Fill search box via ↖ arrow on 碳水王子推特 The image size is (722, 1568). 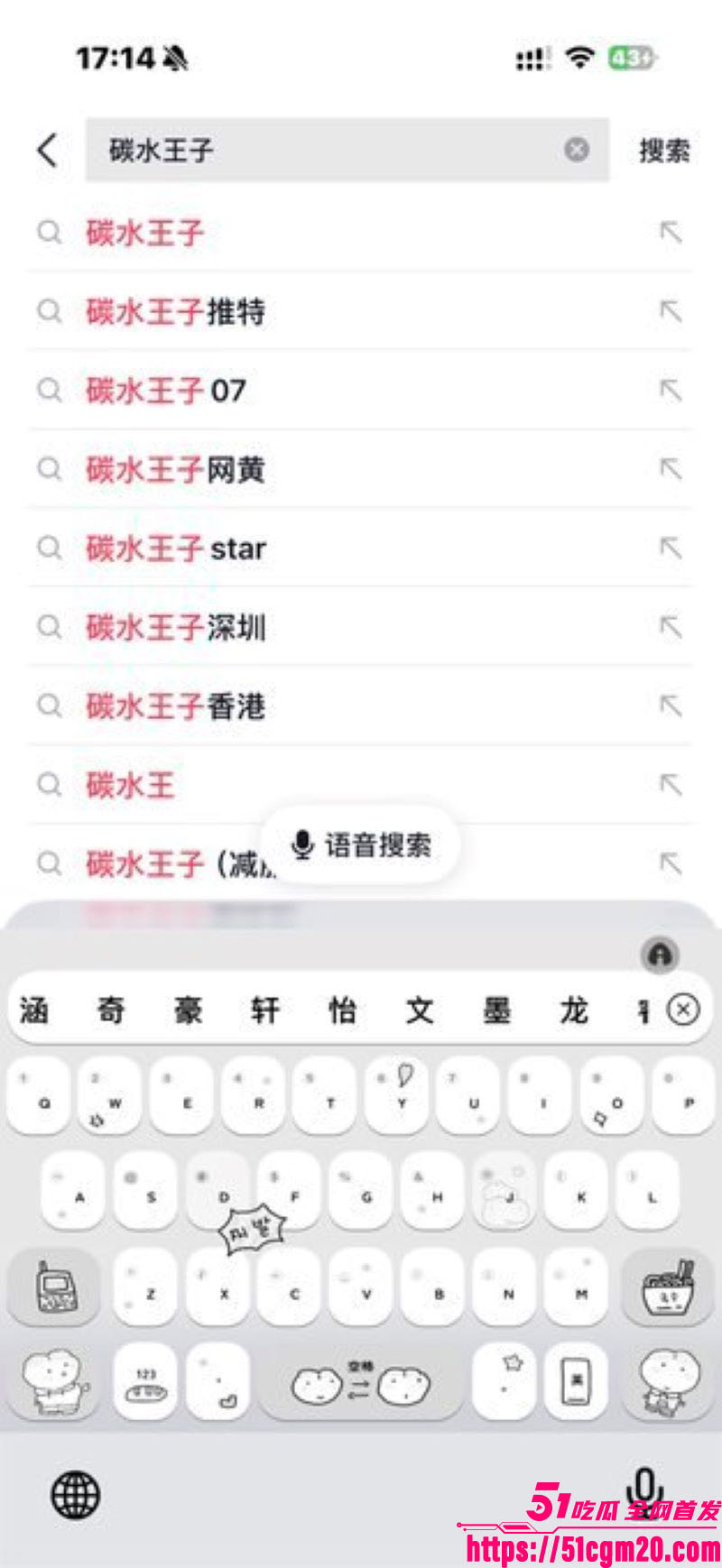(x=669, y=311)
